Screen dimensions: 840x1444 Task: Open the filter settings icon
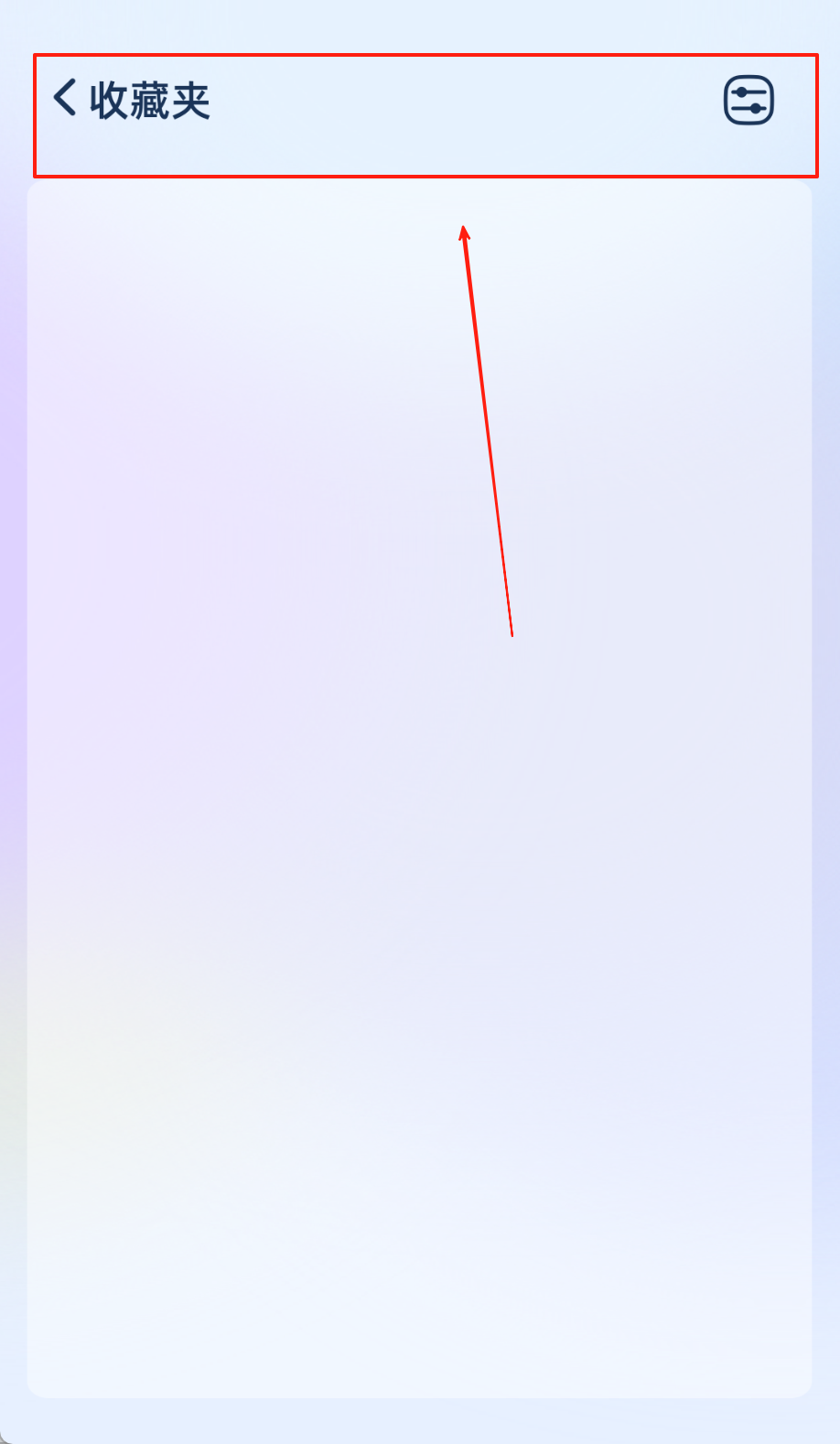(748, 100)
